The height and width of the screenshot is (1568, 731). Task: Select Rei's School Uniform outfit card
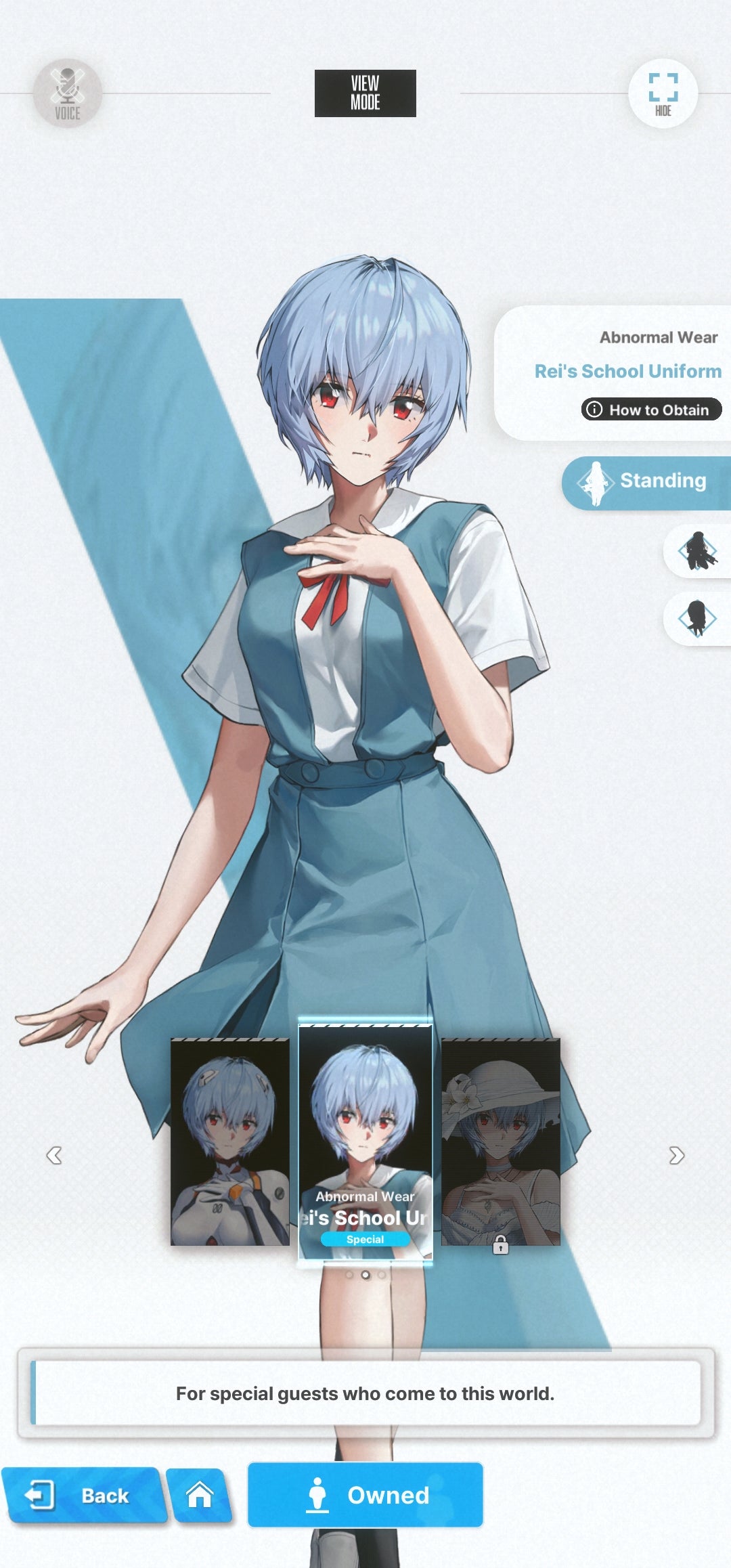click(365, 1141)
